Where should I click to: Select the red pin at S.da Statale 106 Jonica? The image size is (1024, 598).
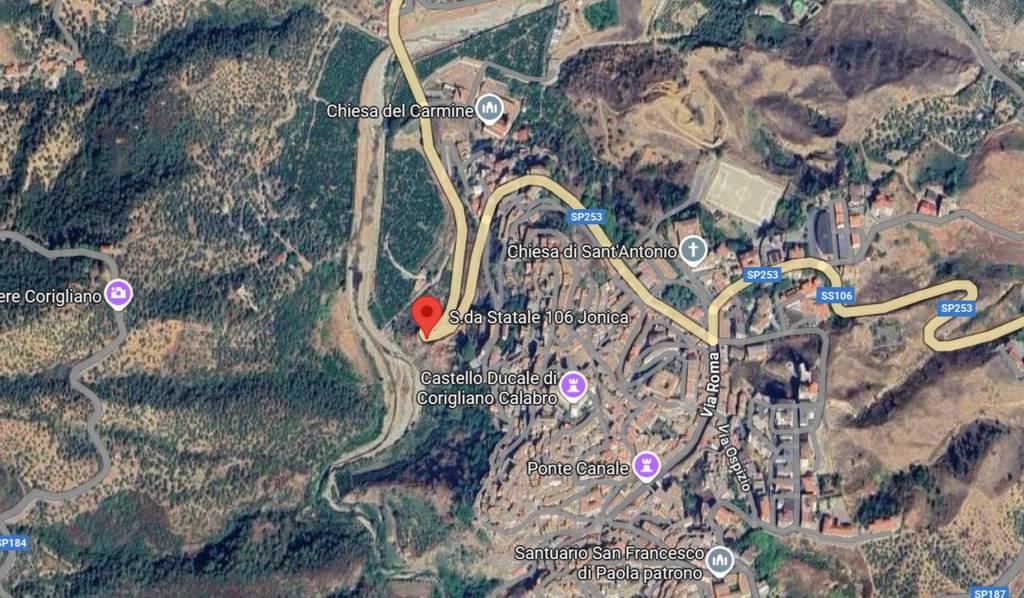428,314
